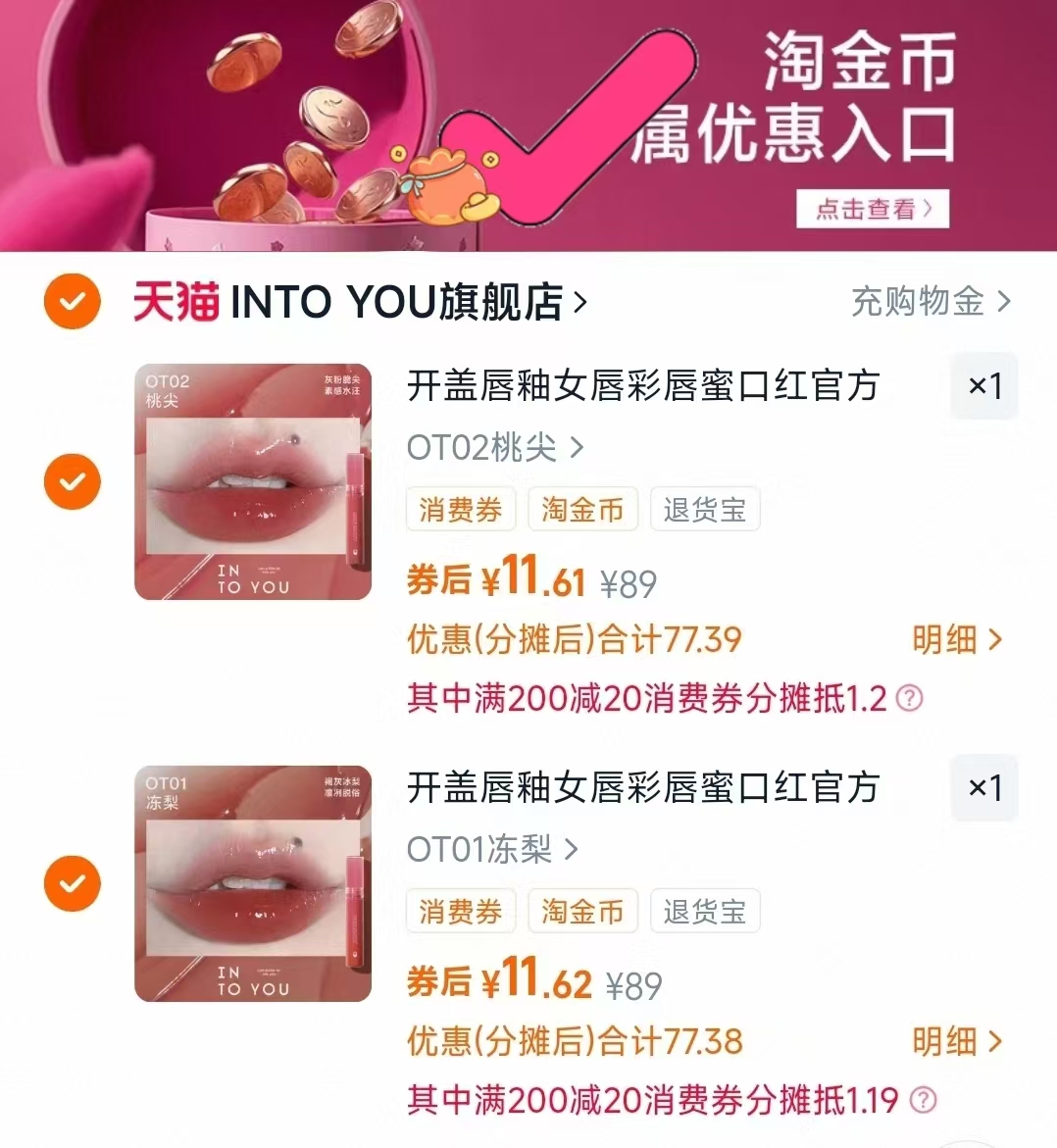Click the 消费券 coupon tag on OT02桃尖
1057x1148 pixels.
(x=461, y=509)
